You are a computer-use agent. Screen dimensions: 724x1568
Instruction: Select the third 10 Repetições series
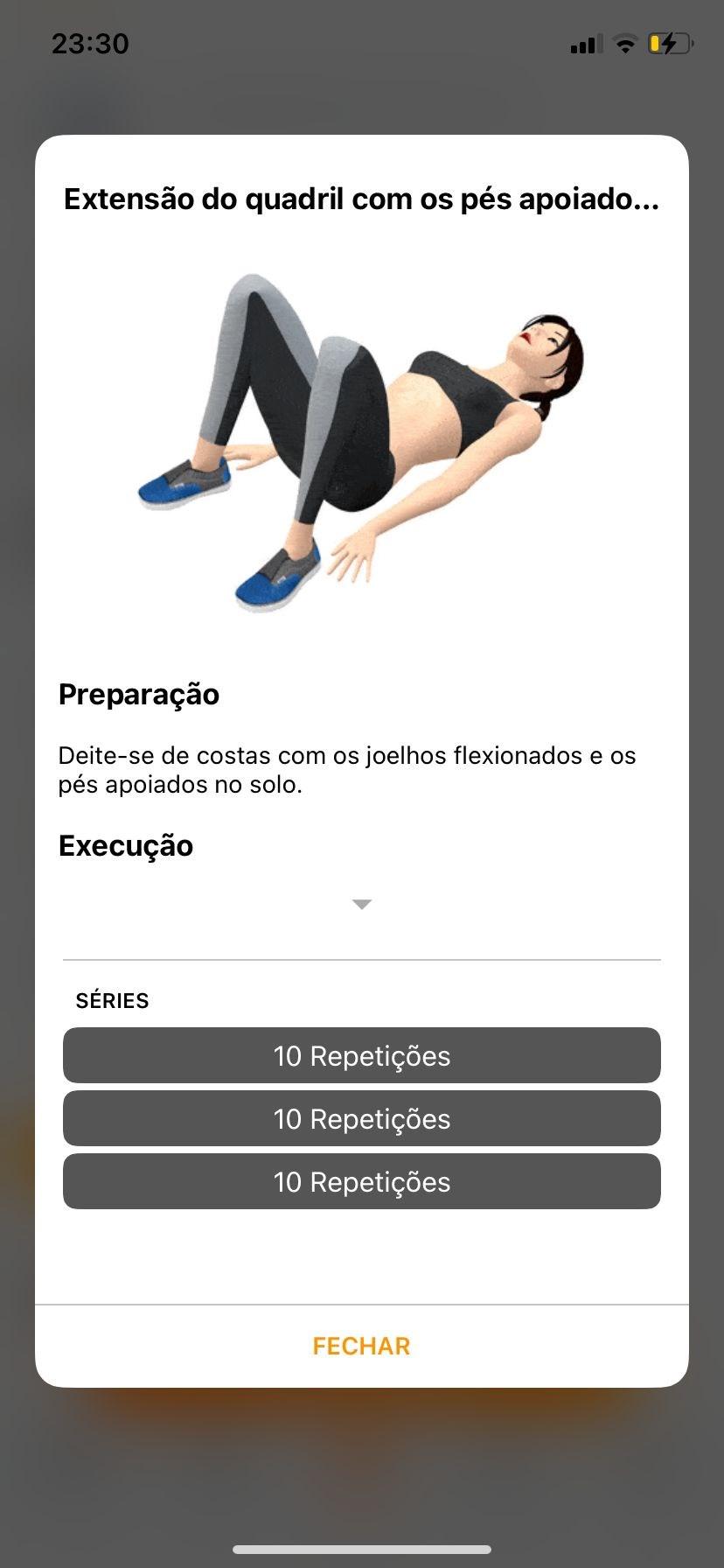tap(361, 1182)
